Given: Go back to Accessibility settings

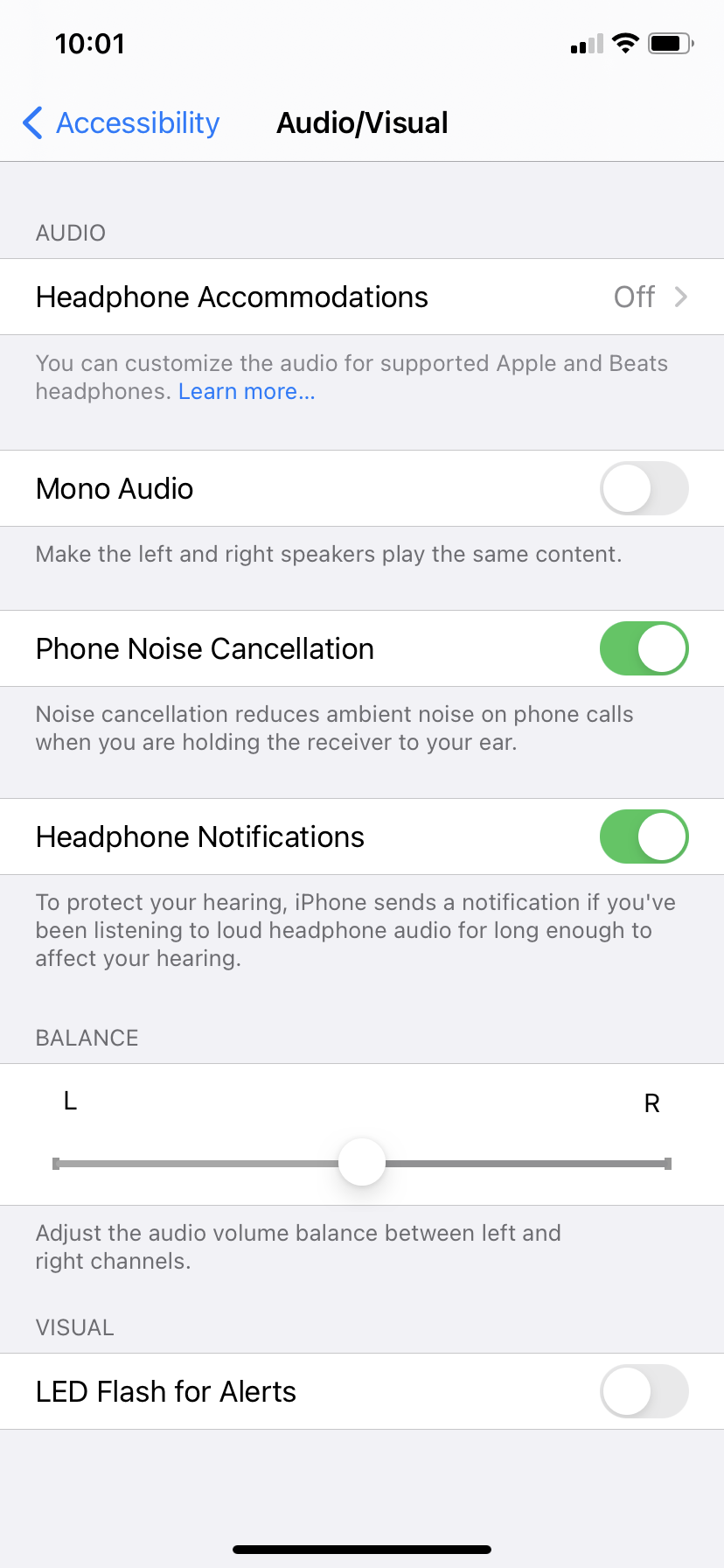Looking at the screenshot, I should tap(121, 123).
